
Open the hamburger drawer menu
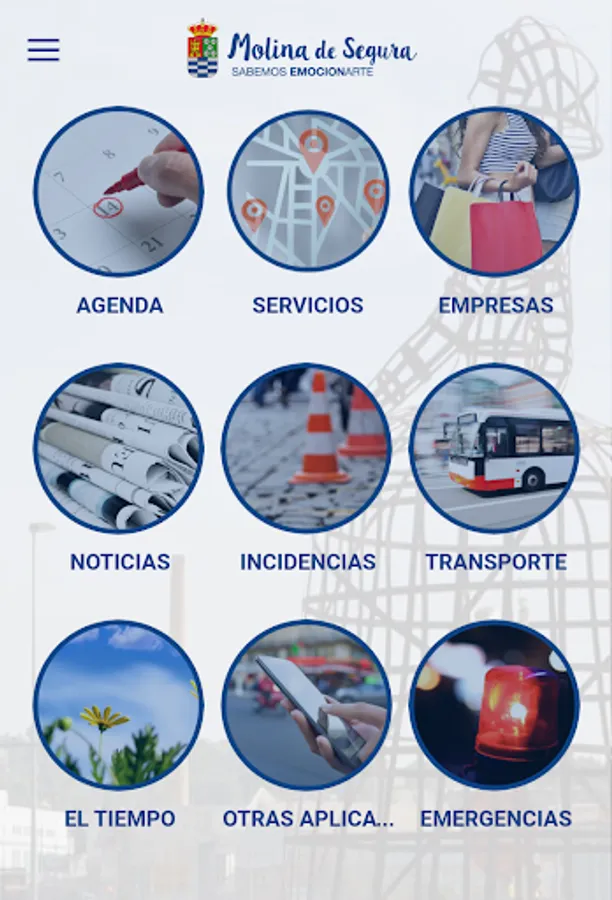click(44, 50)
